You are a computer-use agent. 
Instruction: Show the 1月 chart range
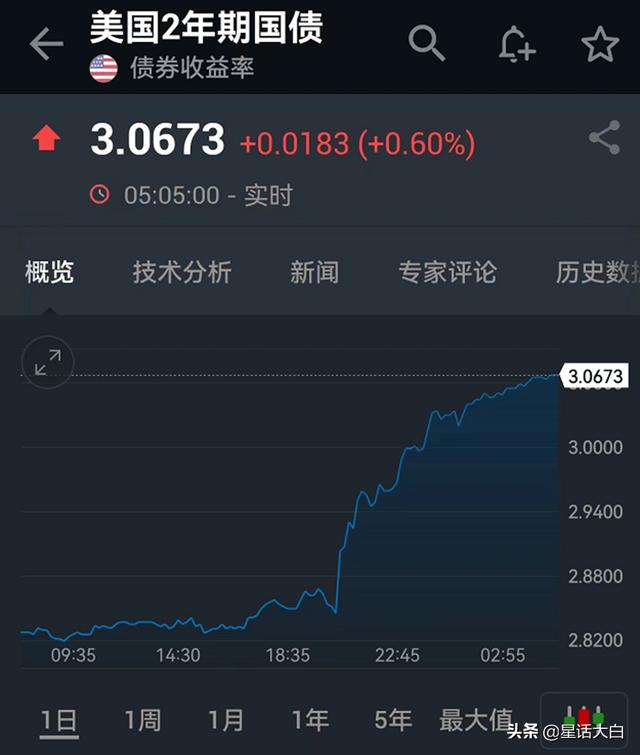point(226,719)
